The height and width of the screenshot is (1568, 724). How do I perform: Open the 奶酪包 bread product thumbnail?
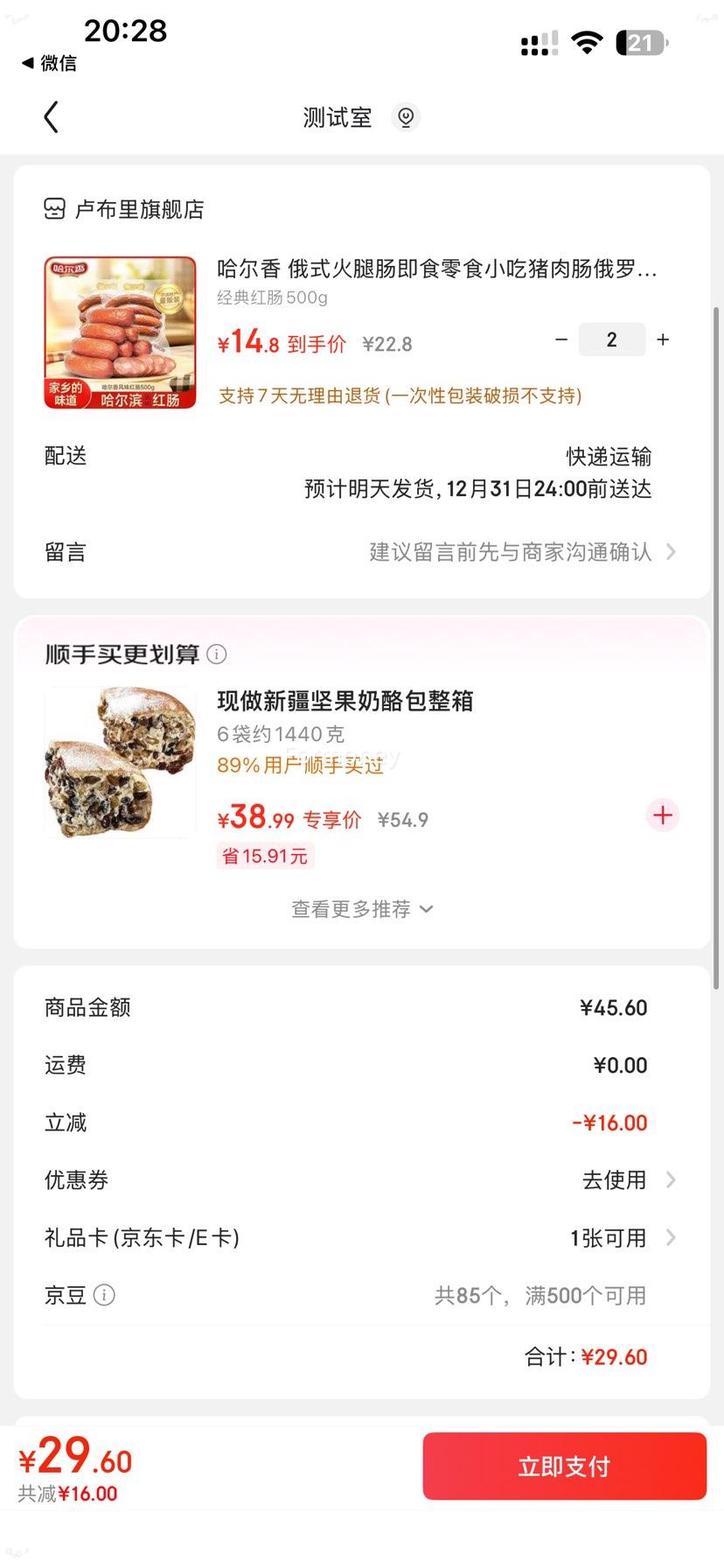click(119, 761)
